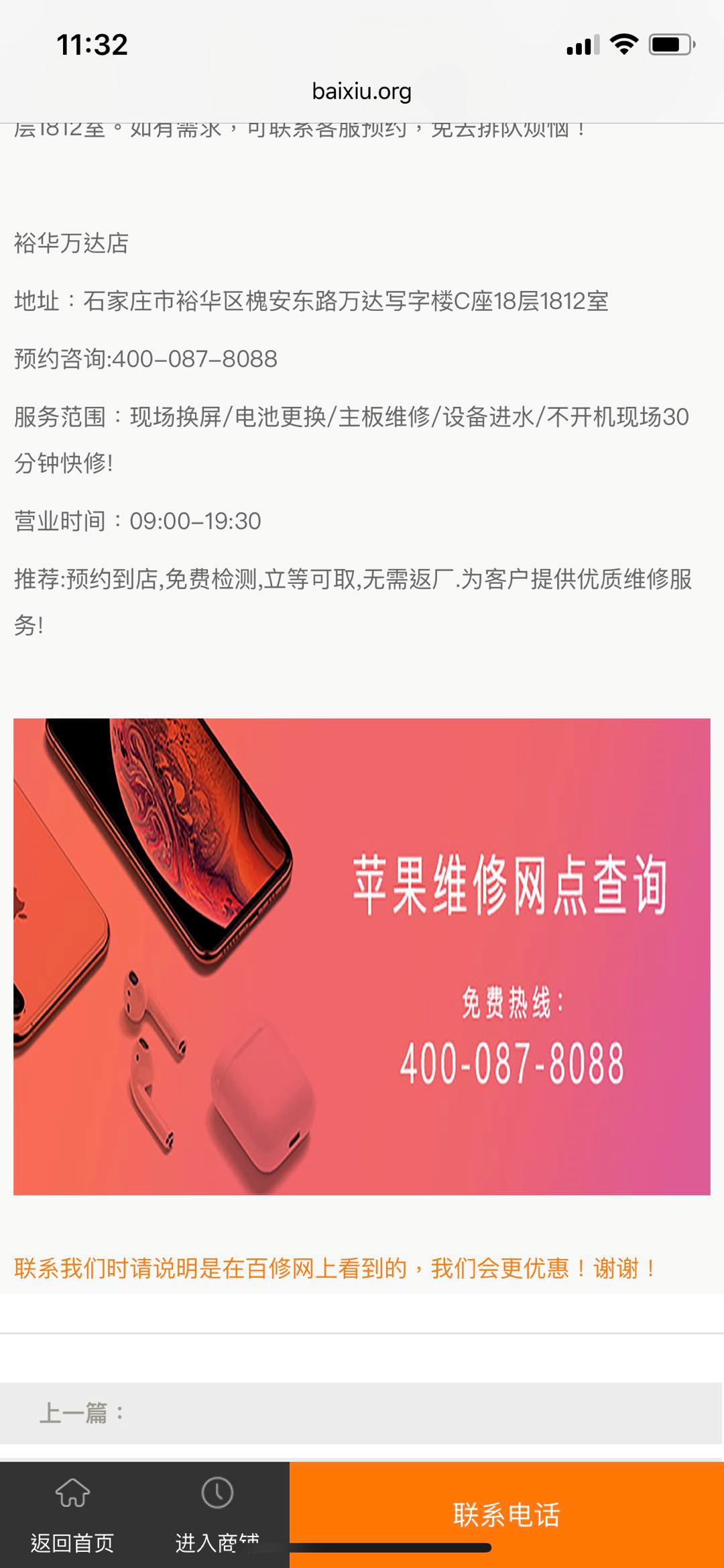Call via the orange 联系电话 button

coord(506,1514)
